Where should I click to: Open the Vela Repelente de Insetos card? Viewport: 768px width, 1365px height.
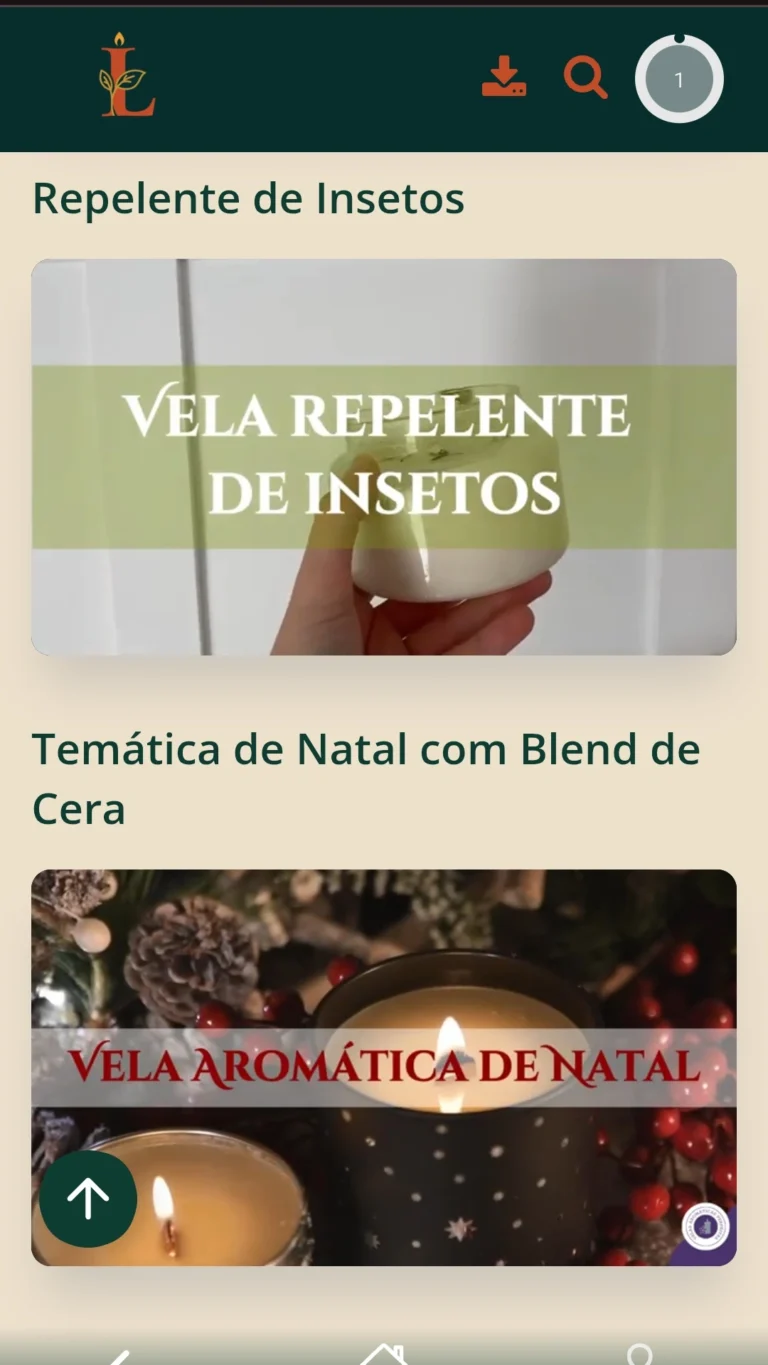point(384,457)
